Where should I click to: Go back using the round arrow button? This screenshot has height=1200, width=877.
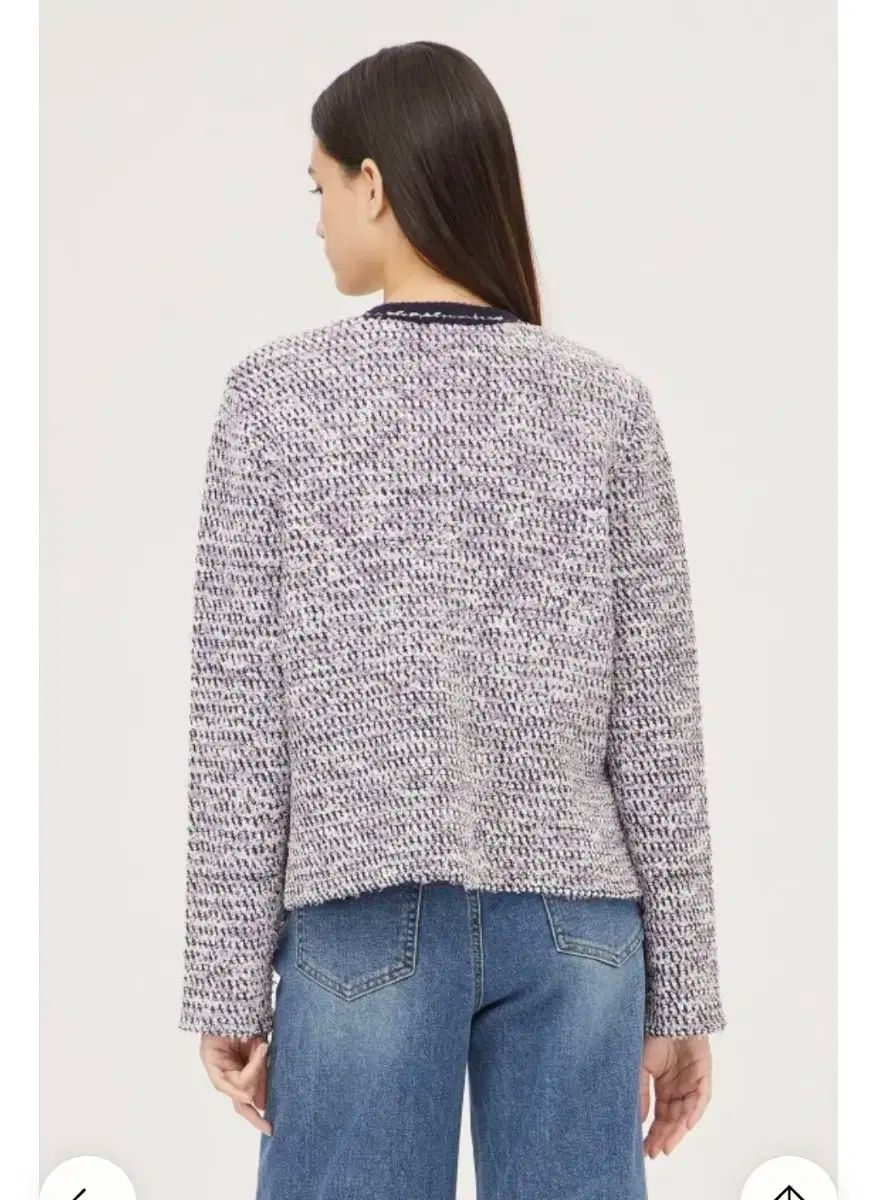87,1186
